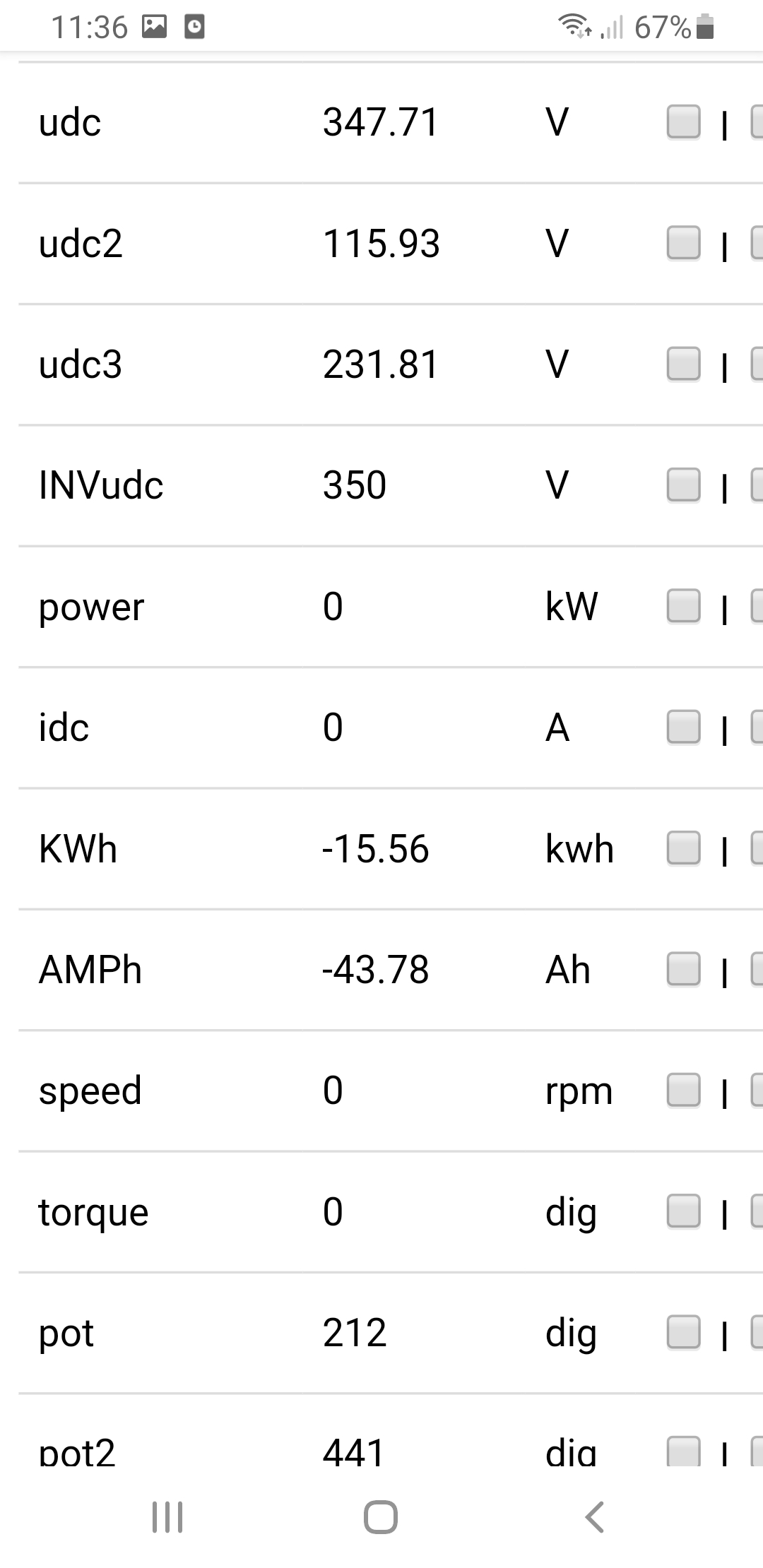Screen dimensions: 763x1568
Task: Select the first checkbox in the speed row
Action: tap(683, 1090)
